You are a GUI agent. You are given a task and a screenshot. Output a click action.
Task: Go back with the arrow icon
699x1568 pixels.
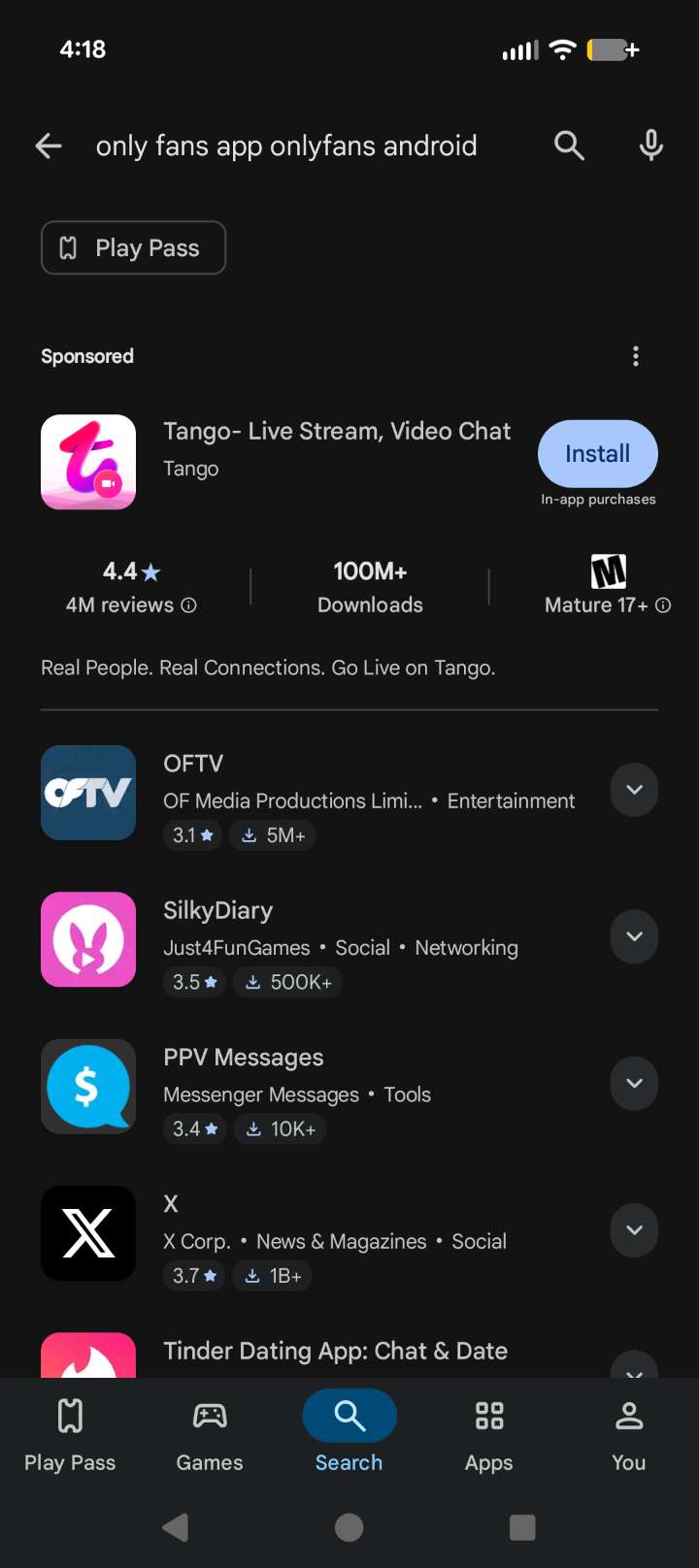(x=48, y=147)
